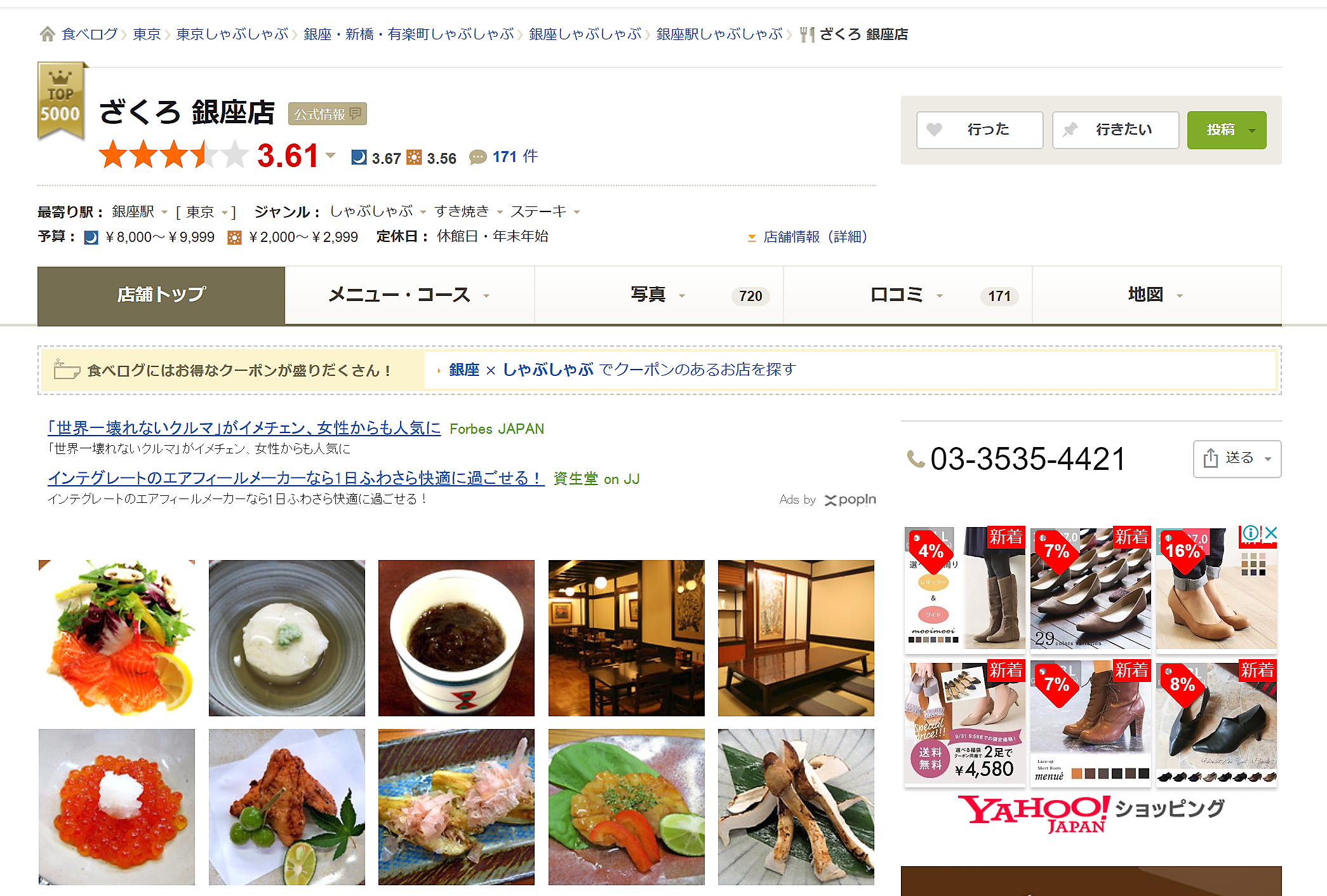Switch to the 口コミ reviews tab
Viewport: 1327px width, 896px height.
click(907, 295)
